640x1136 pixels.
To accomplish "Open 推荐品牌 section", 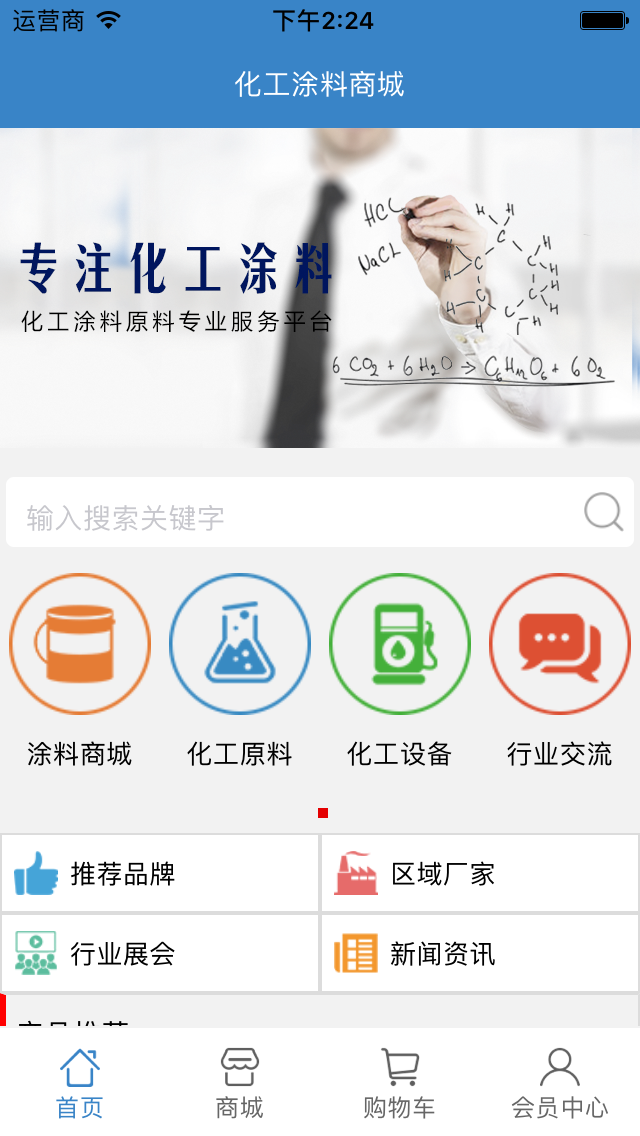I will [160, 874].
